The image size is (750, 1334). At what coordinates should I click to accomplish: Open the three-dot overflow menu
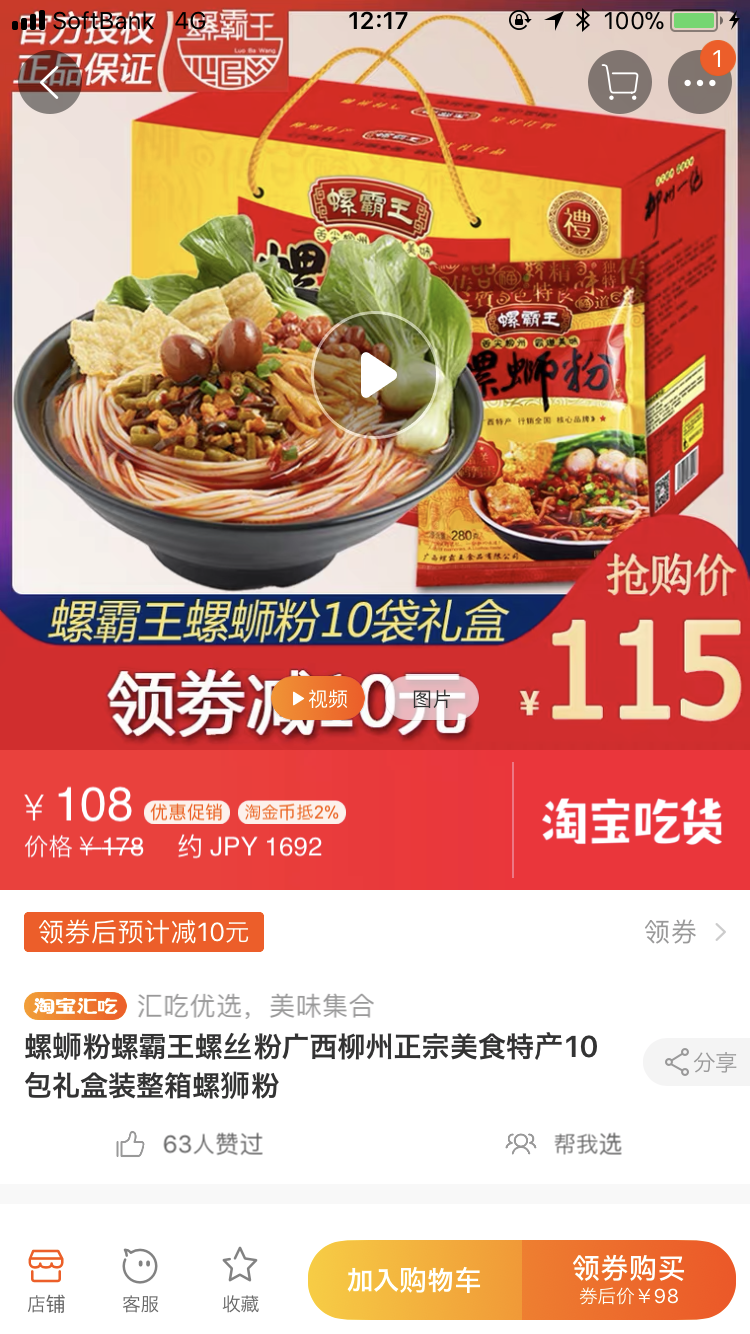point(700,82)
